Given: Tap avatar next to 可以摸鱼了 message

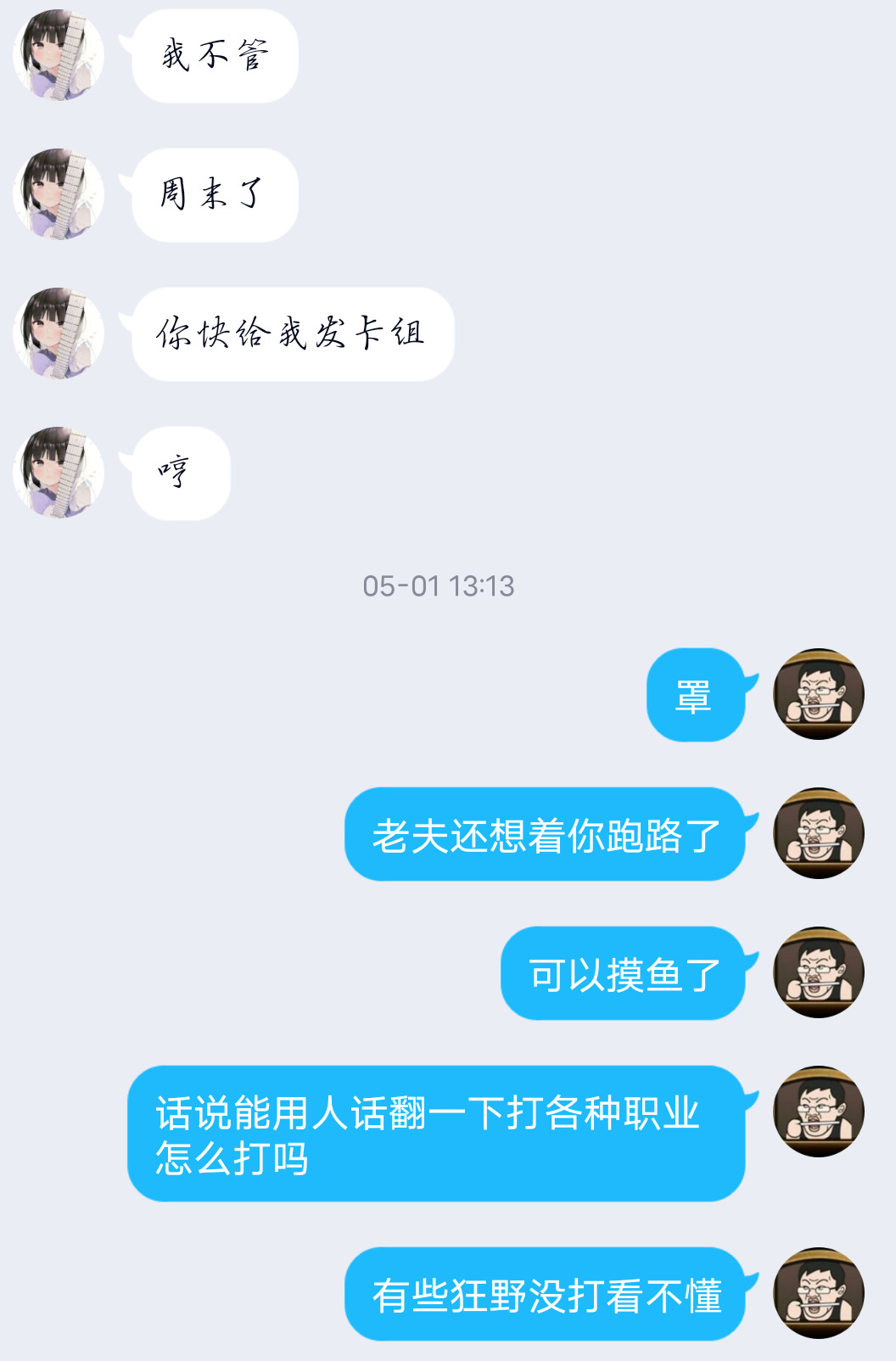Looking at the screenshot, I should (x=819, y=972).
